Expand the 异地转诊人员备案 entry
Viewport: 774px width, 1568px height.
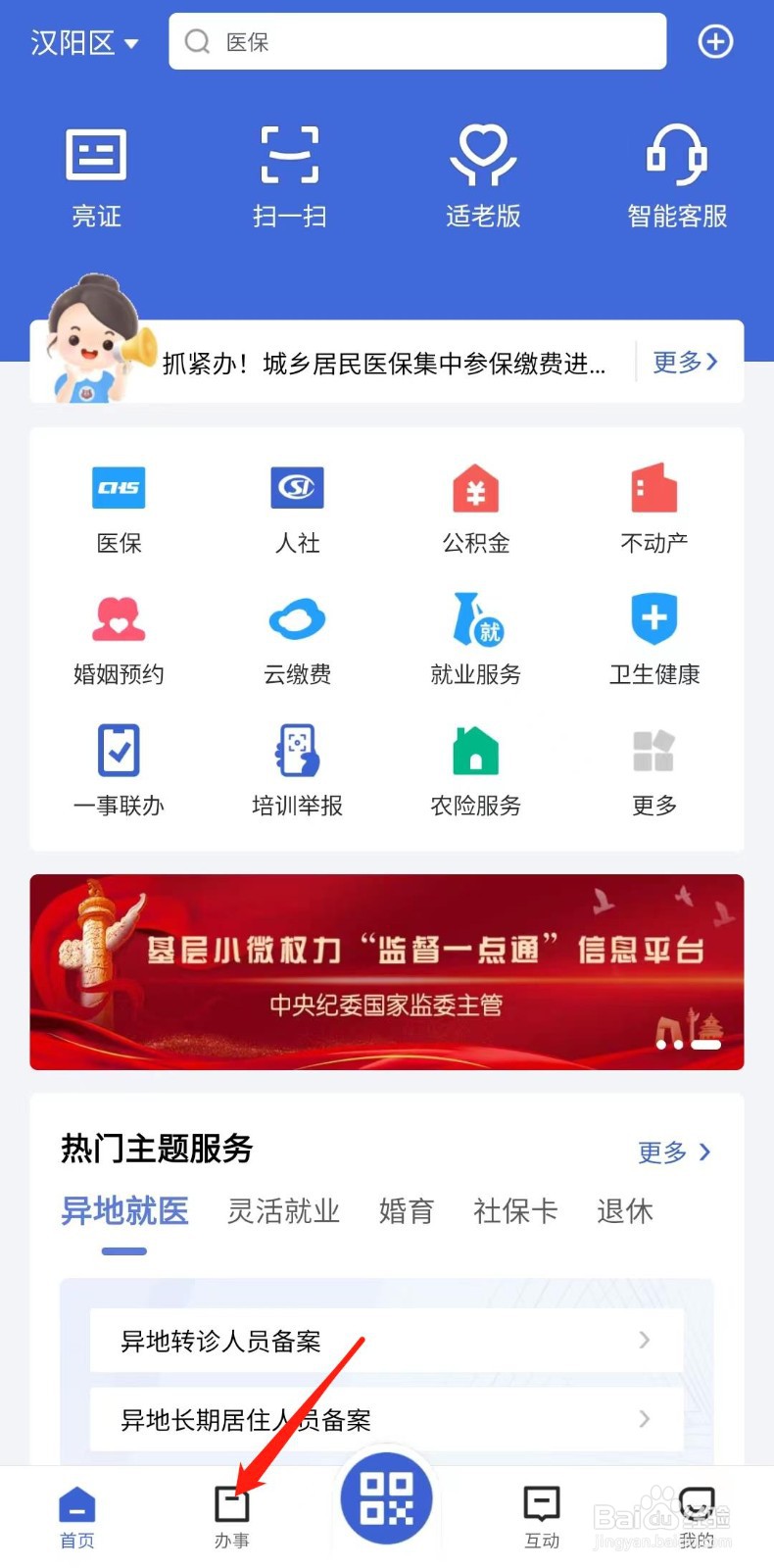pyautogui.click(x=386, y=1342)
